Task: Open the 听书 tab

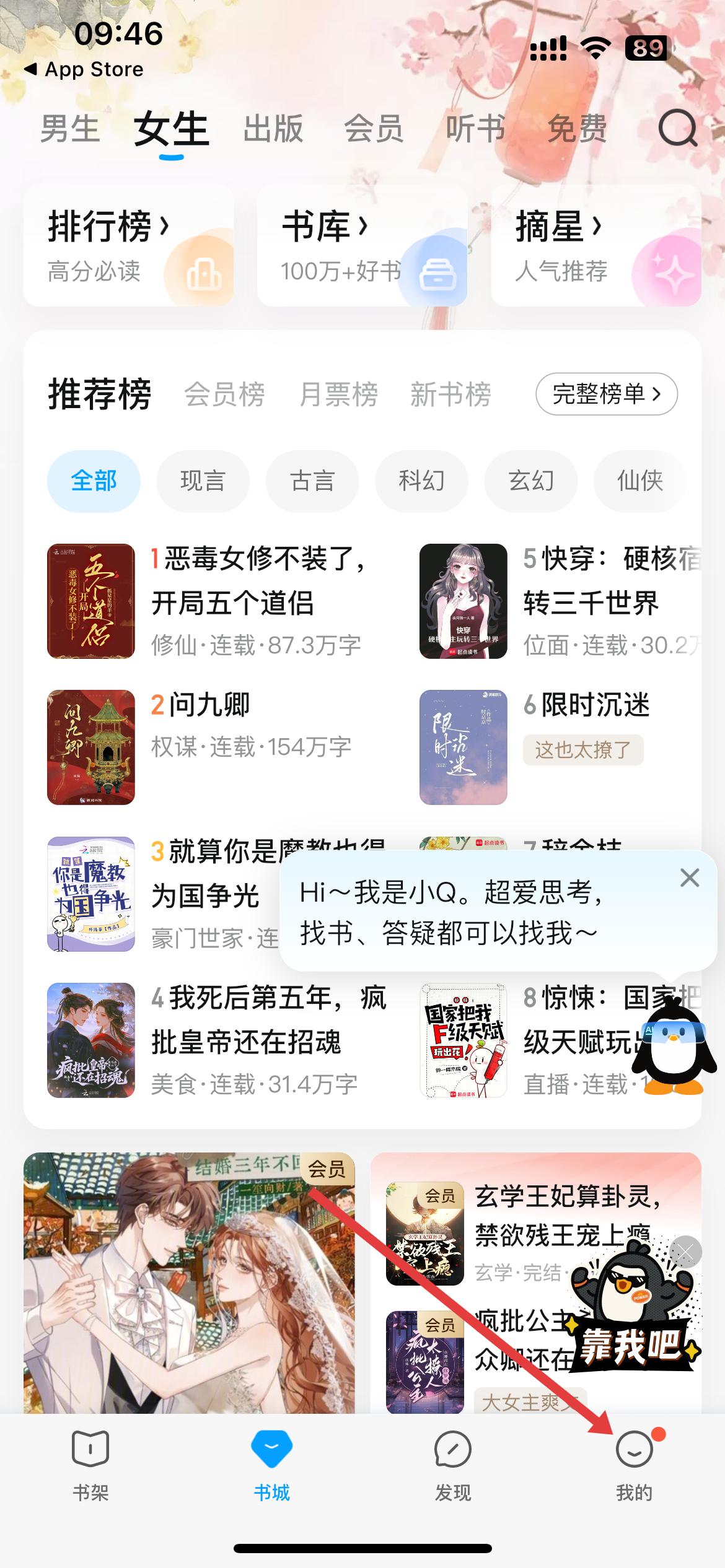Action: pos(475,129)
